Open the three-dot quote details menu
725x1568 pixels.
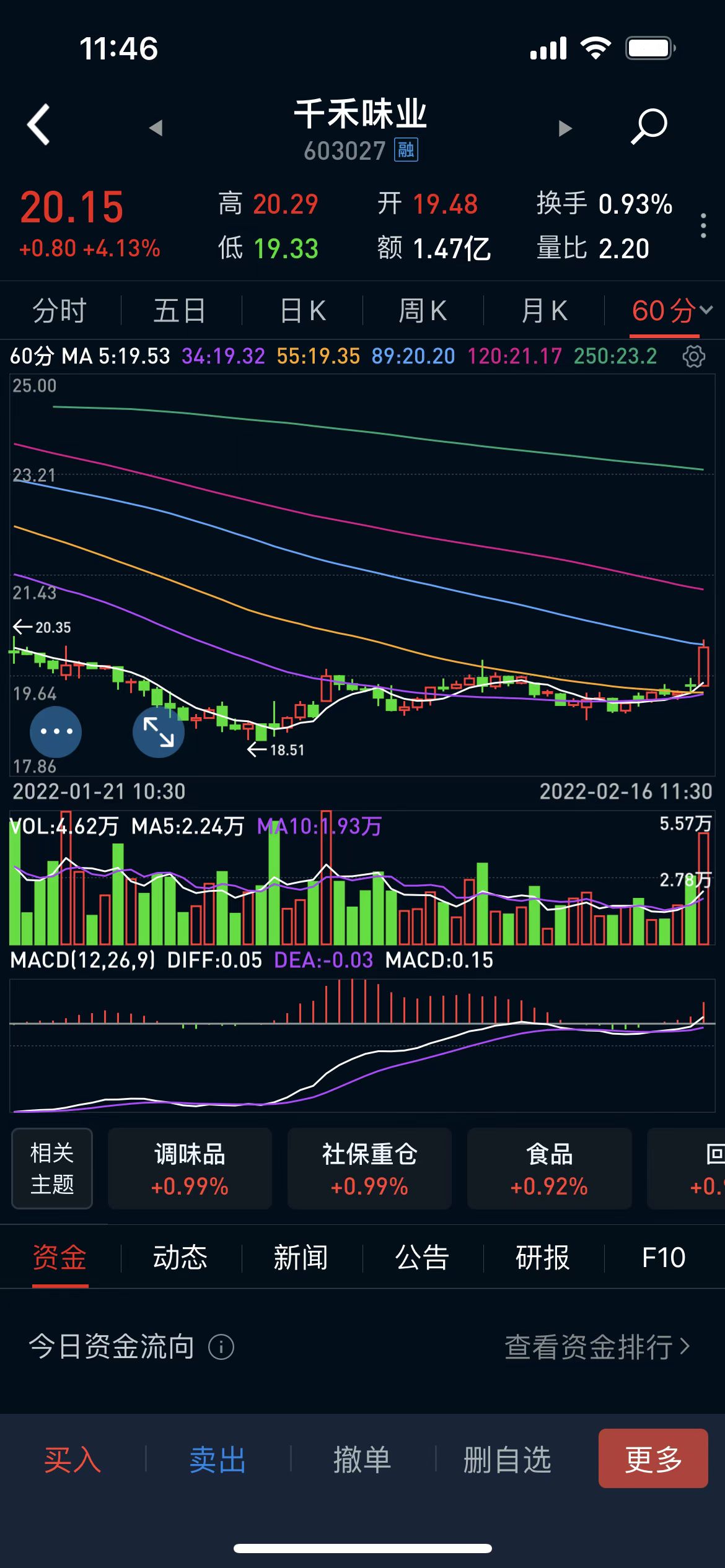[x=703, y=225]
